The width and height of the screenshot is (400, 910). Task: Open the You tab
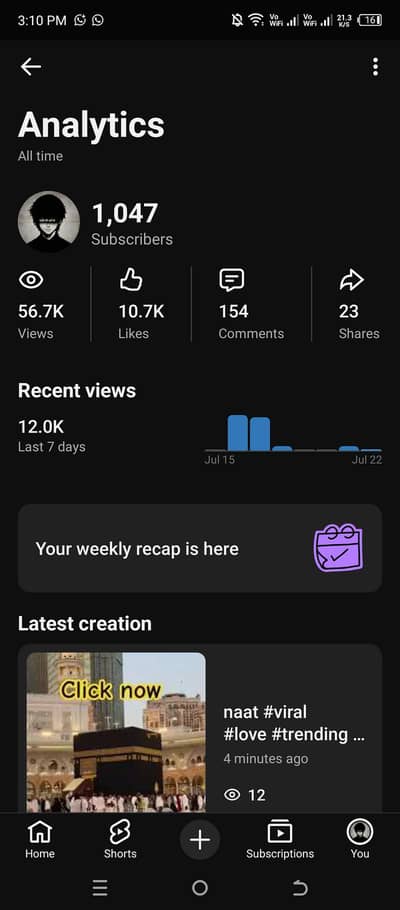tap(360, 840)
